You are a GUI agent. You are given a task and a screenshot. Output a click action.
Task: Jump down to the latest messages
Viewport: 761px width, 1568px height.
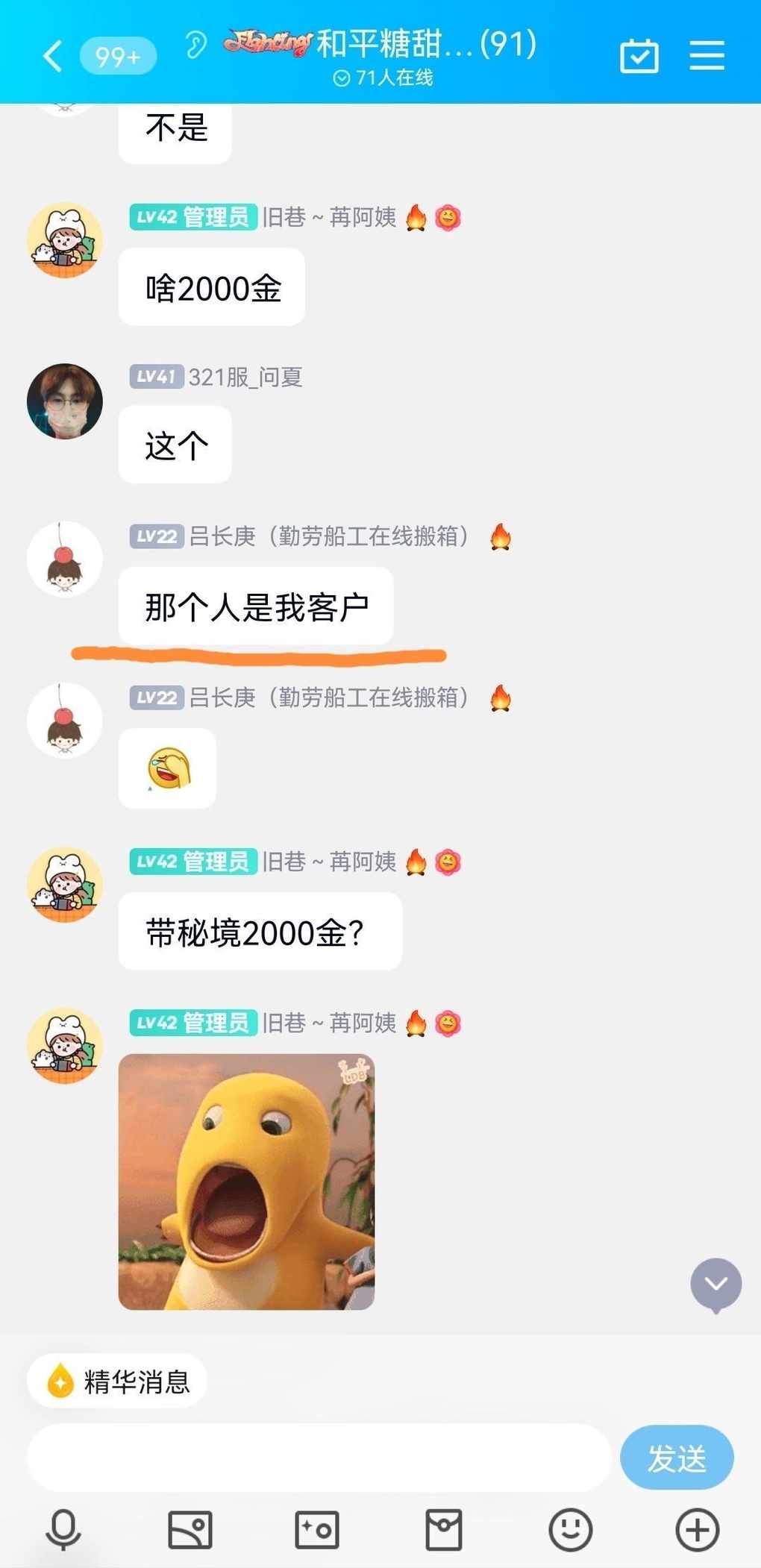pos(715,1285)
